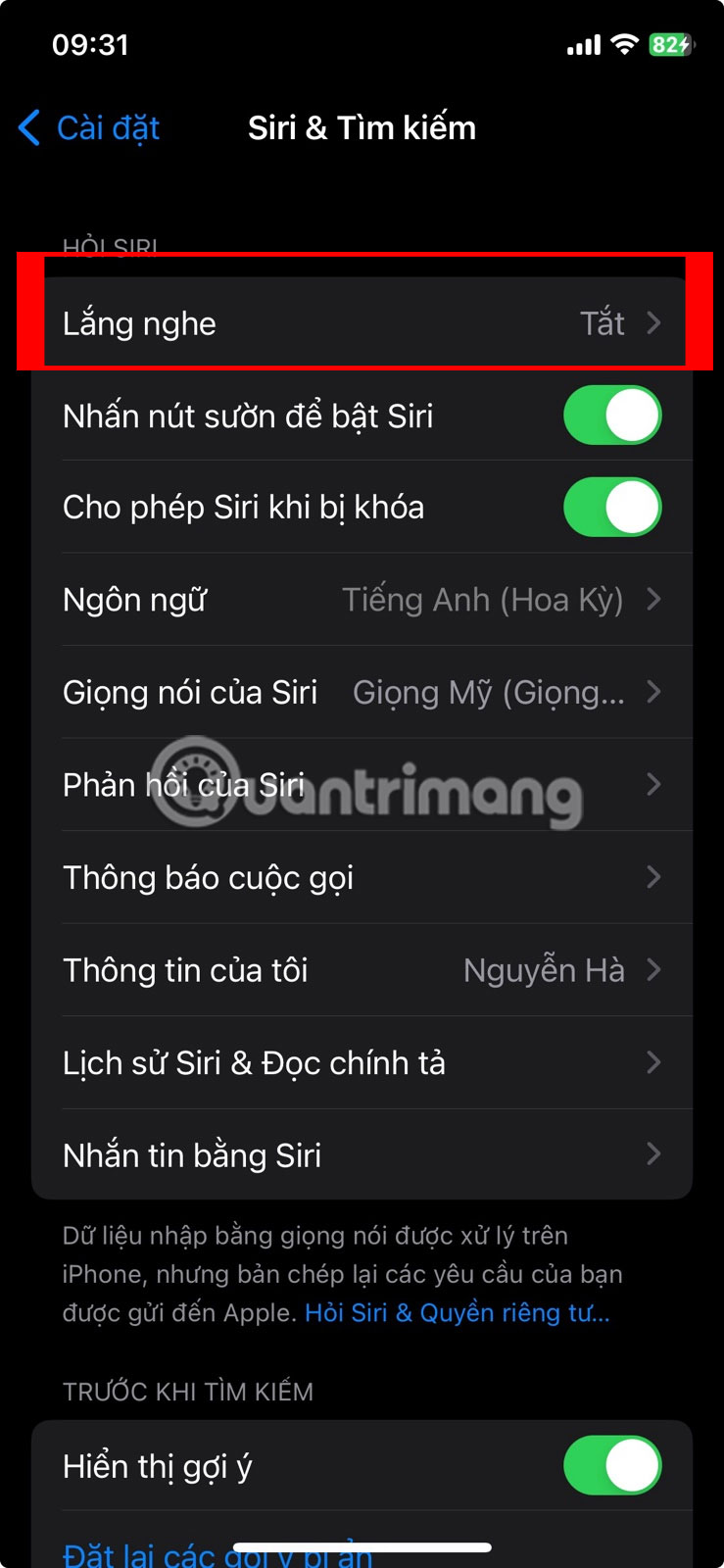The width and height of the screenshot is (724, 1568).
Task: Go back to Cài đặt
Action: [90, 128]
